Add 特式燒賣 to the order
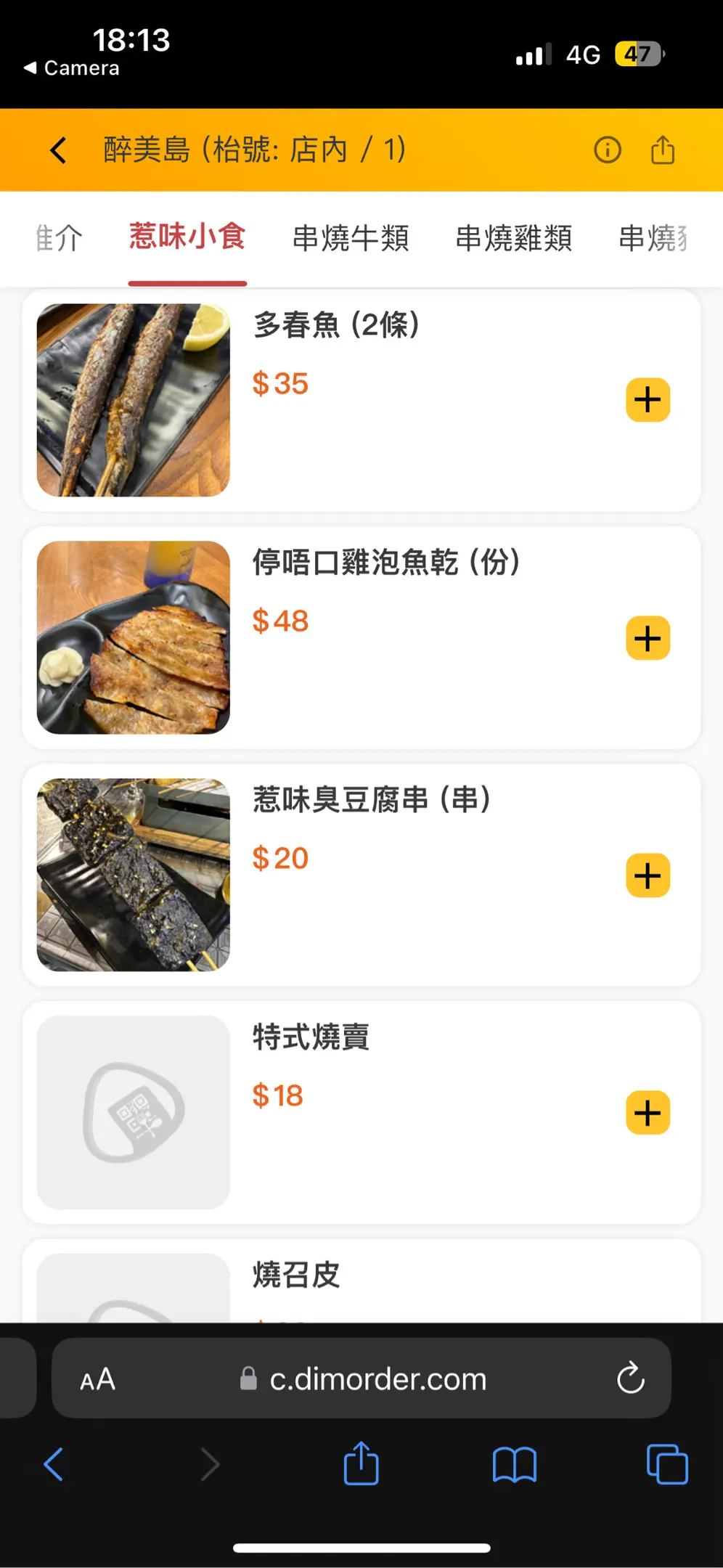The image size is (723, 1568). point(648,1113)
